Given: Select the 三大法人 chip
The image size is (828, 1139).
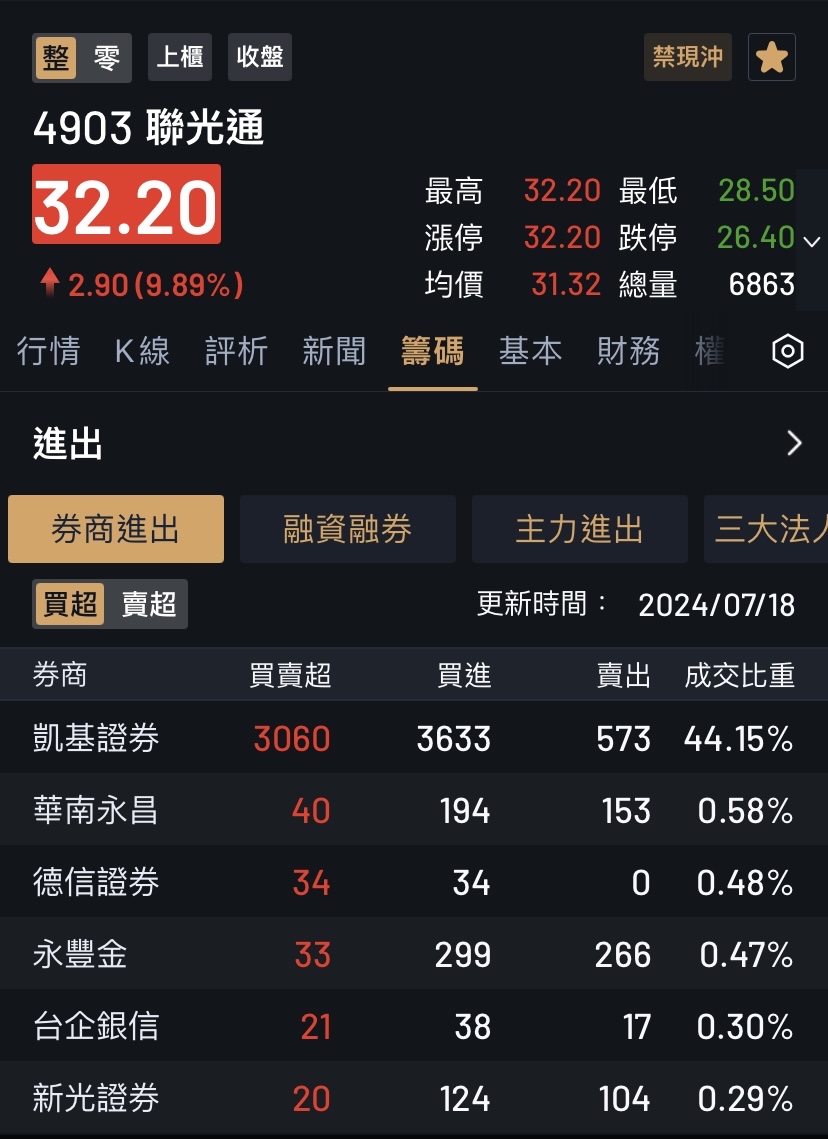Looking at the screenshot, I should coord(768,529).
